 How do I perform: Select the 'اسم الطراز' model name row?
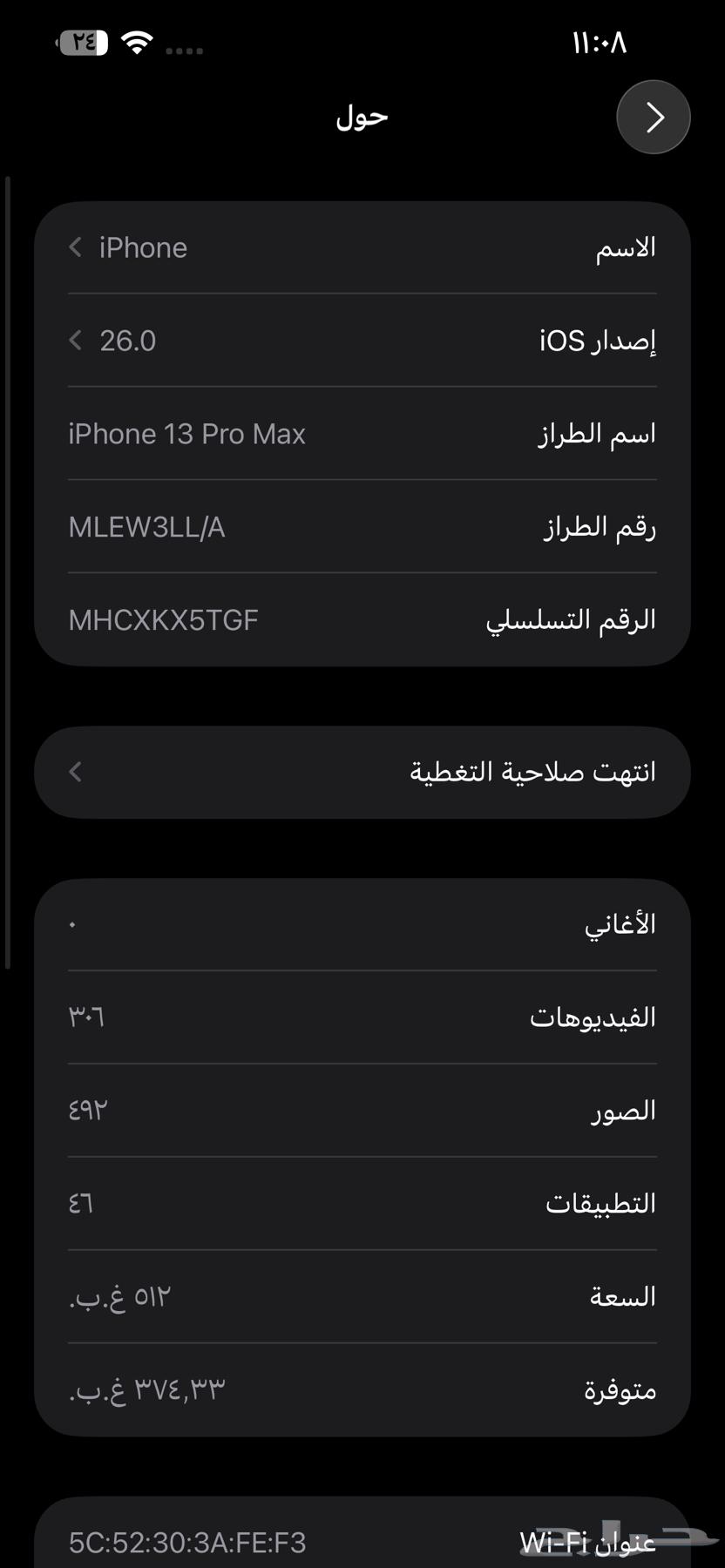(362, 434)
